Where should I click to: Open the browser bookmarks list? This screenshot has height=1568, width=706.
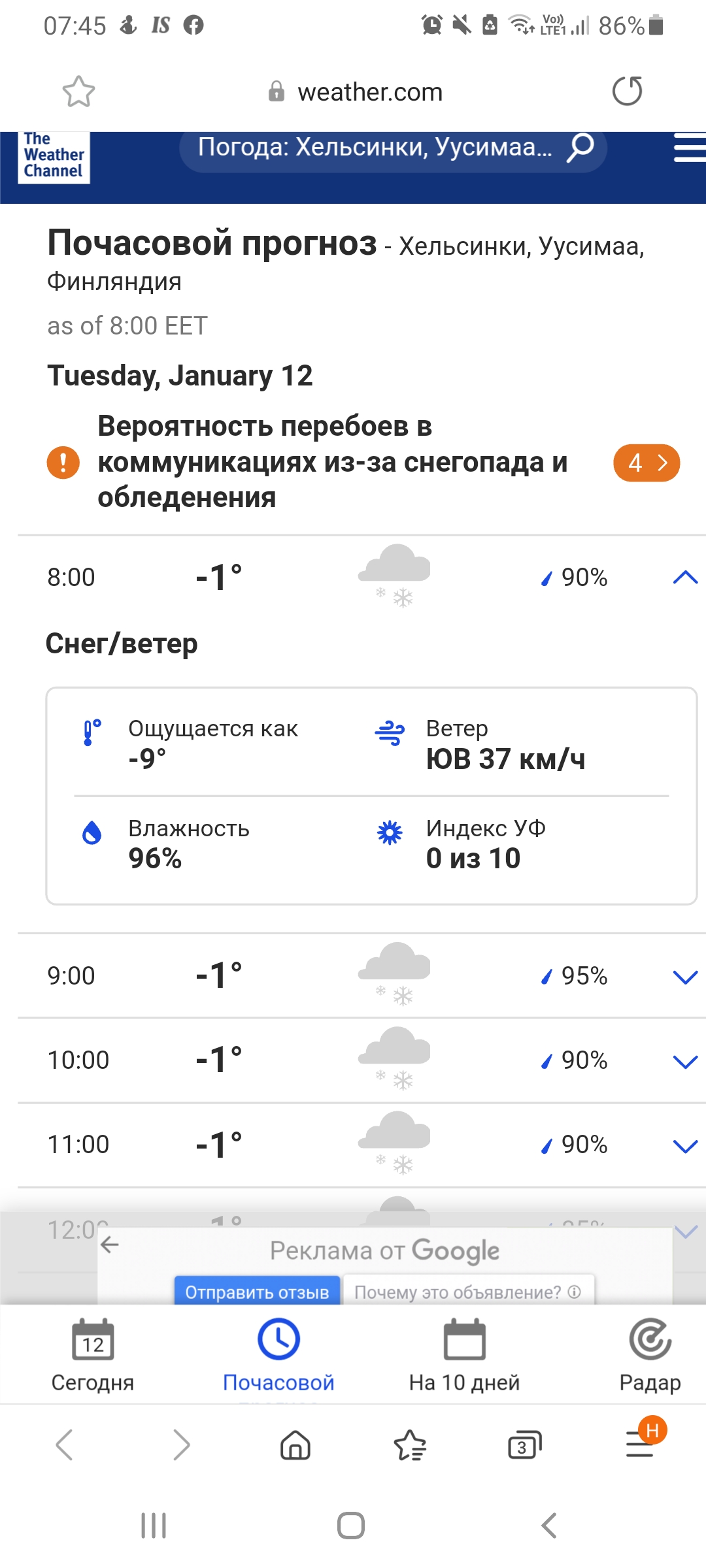[410, 1445]
